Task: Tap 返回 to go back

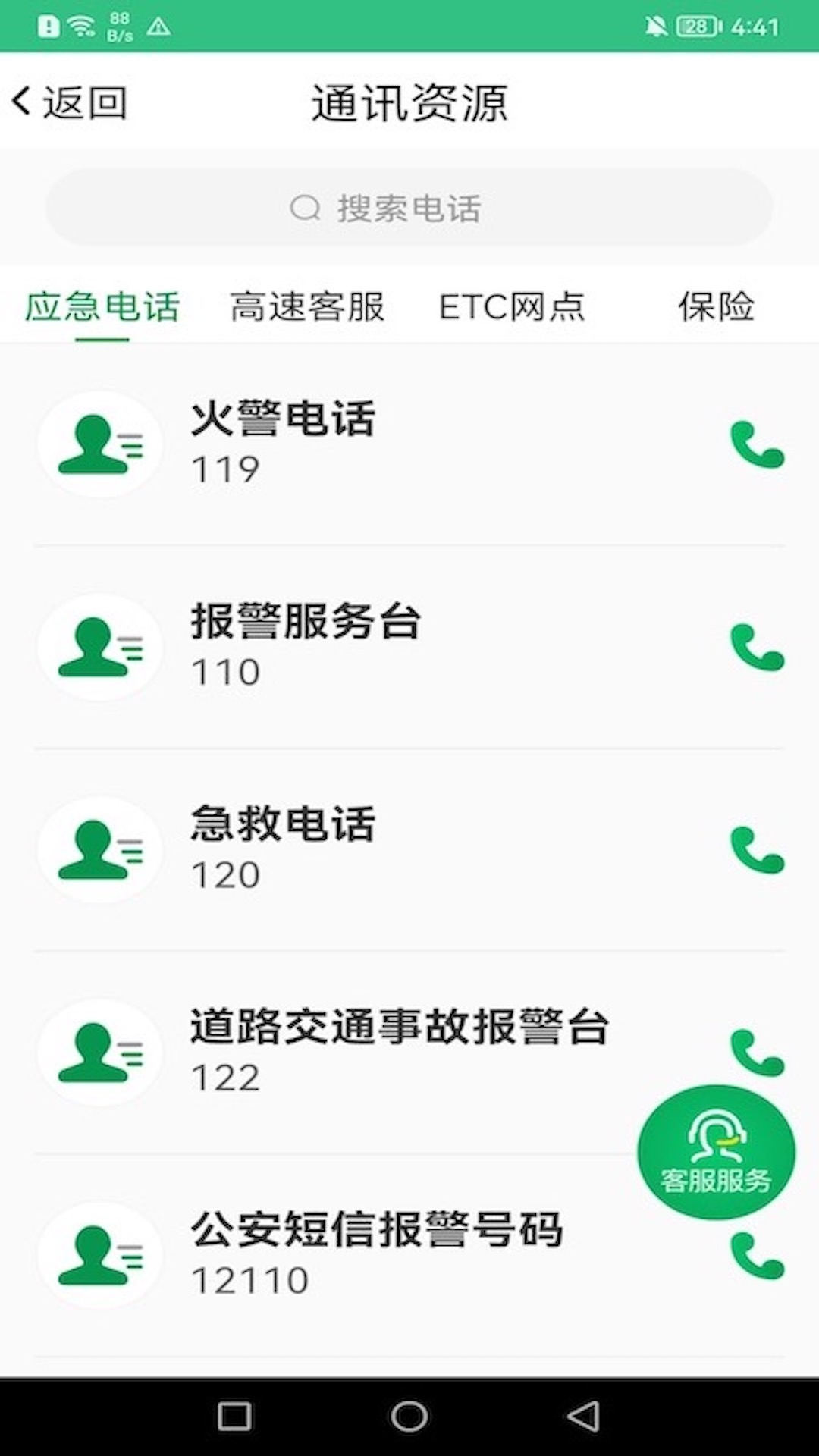Action: pyautogui.click(x=68, y=102)
